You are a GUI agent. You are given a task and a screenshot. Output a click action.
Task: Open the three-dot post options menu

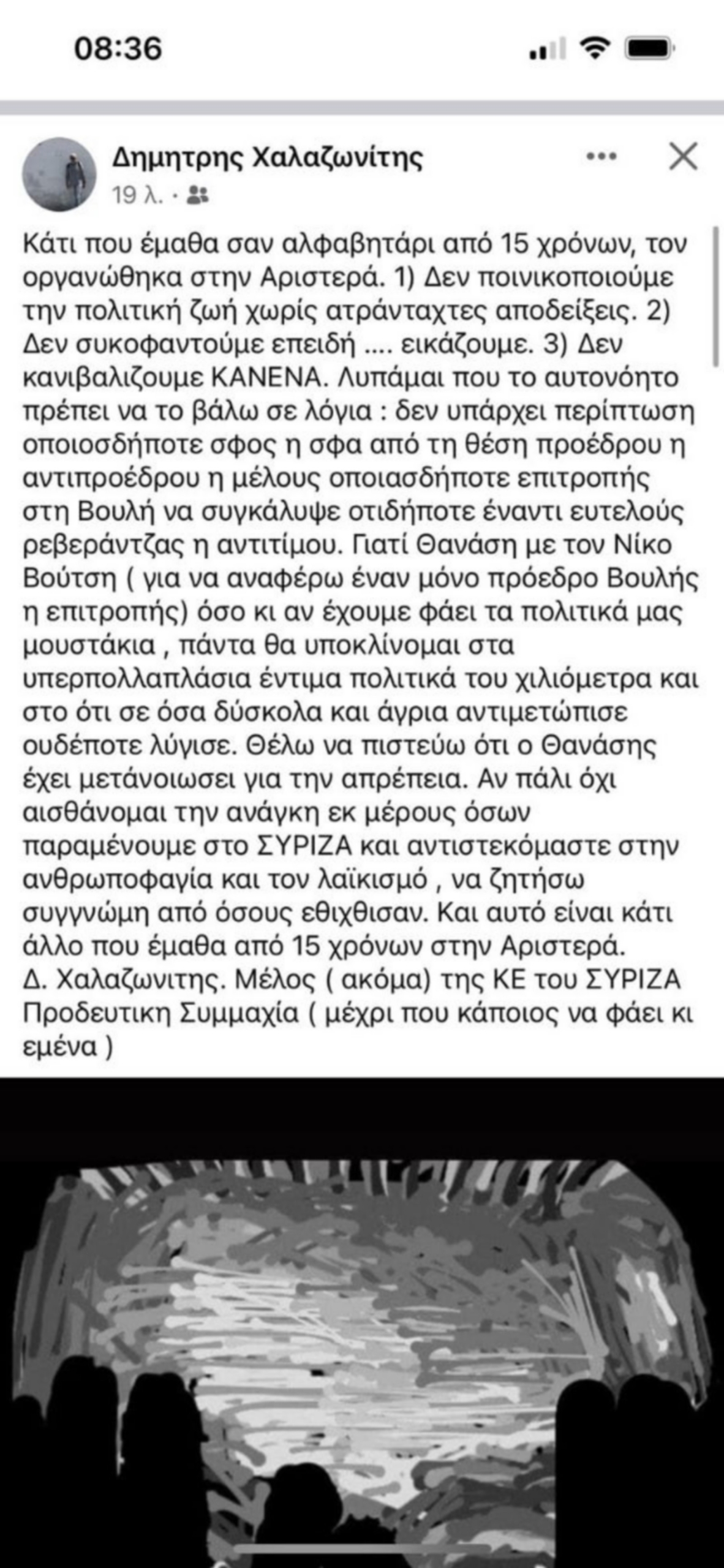pos(601,156)
